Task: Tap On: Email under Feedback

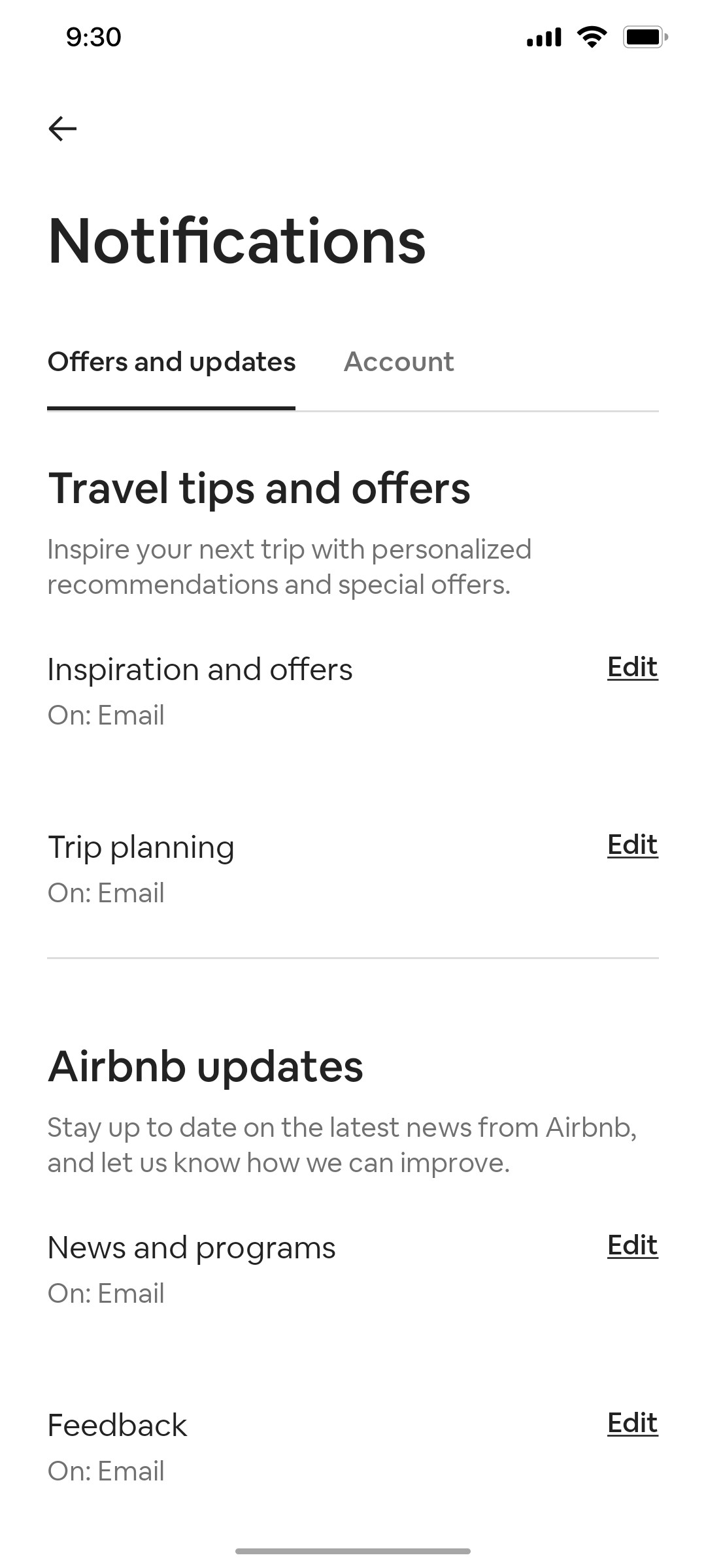Action: point(106,1471)
